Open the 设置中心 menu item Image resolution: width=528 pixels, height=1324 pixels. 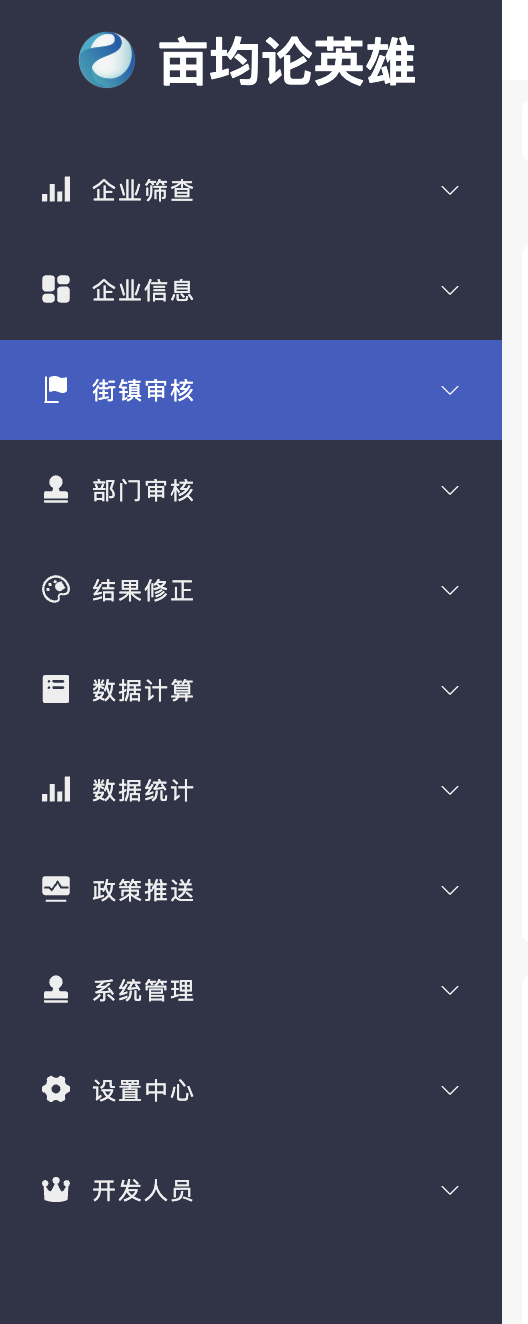click(x=250, y=1090)
